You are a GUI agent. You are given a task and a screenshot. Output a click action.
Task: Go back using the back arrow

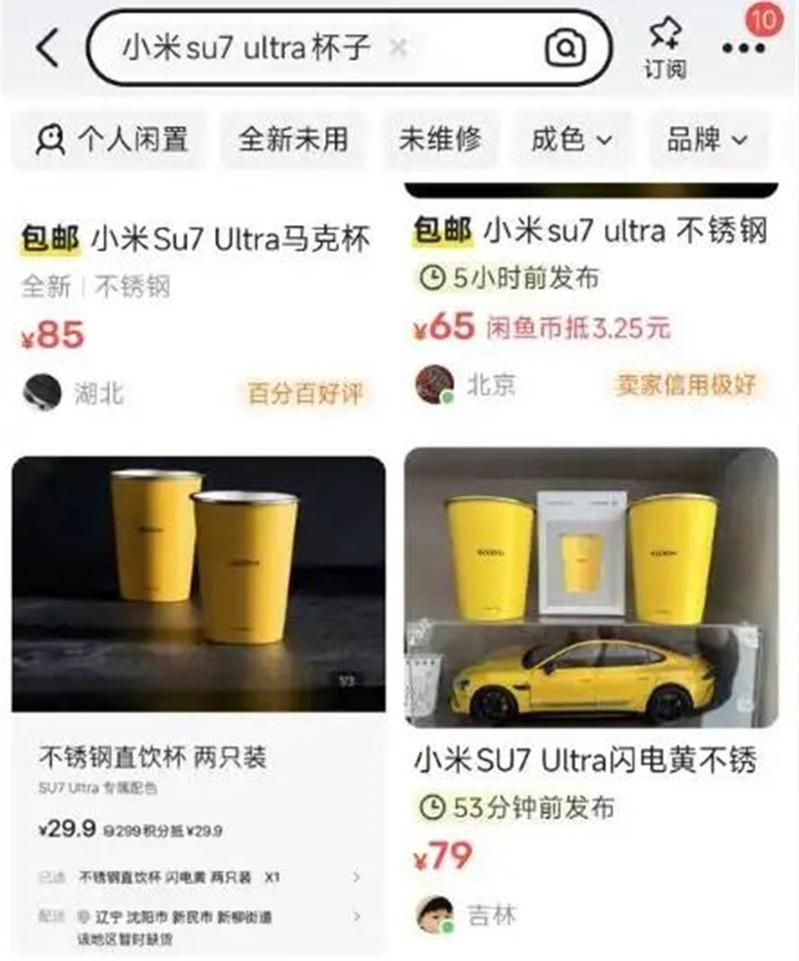coord(47,48)
